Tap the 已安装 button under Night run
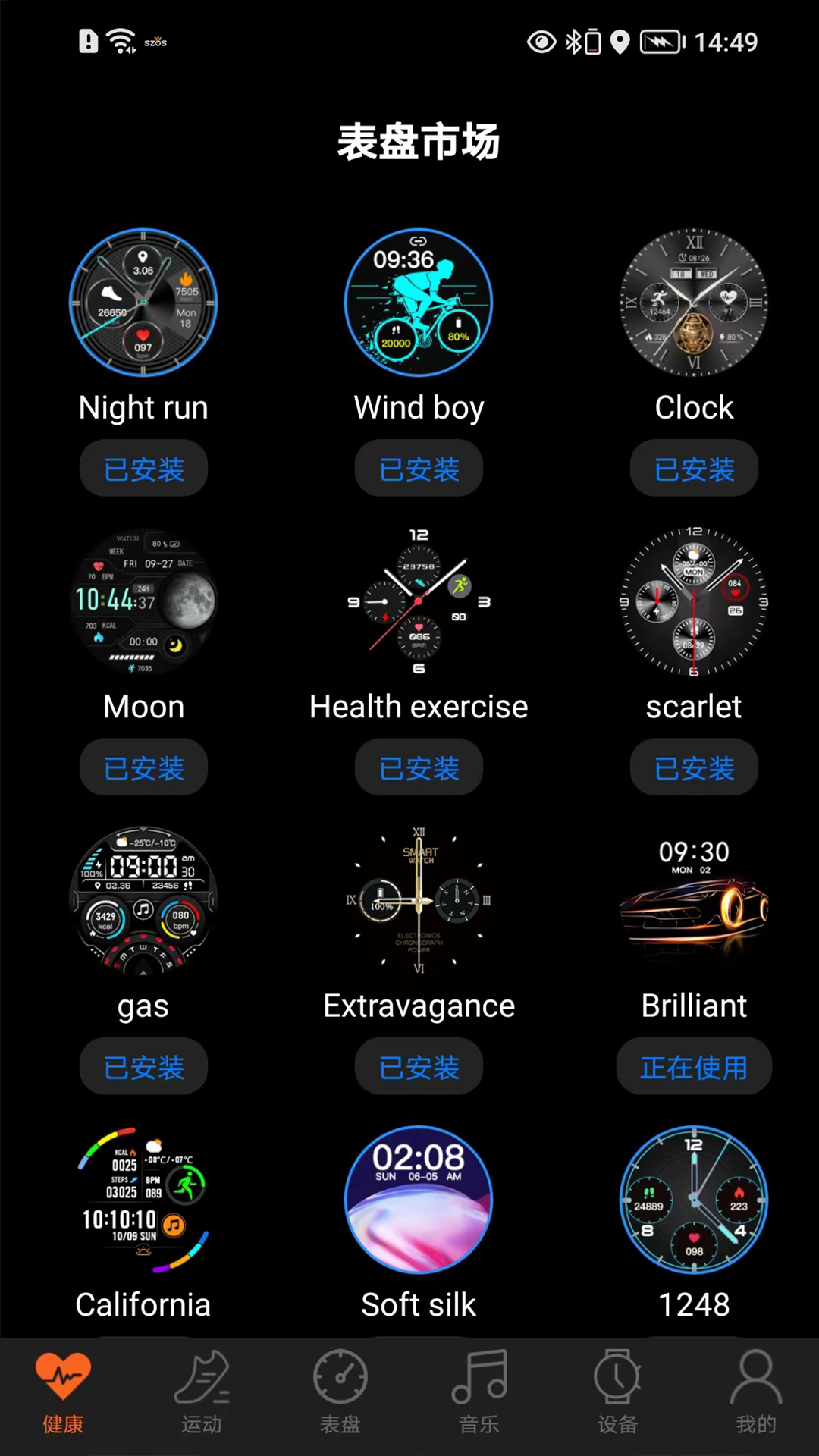819x1456 pixels. click(143, 469)
